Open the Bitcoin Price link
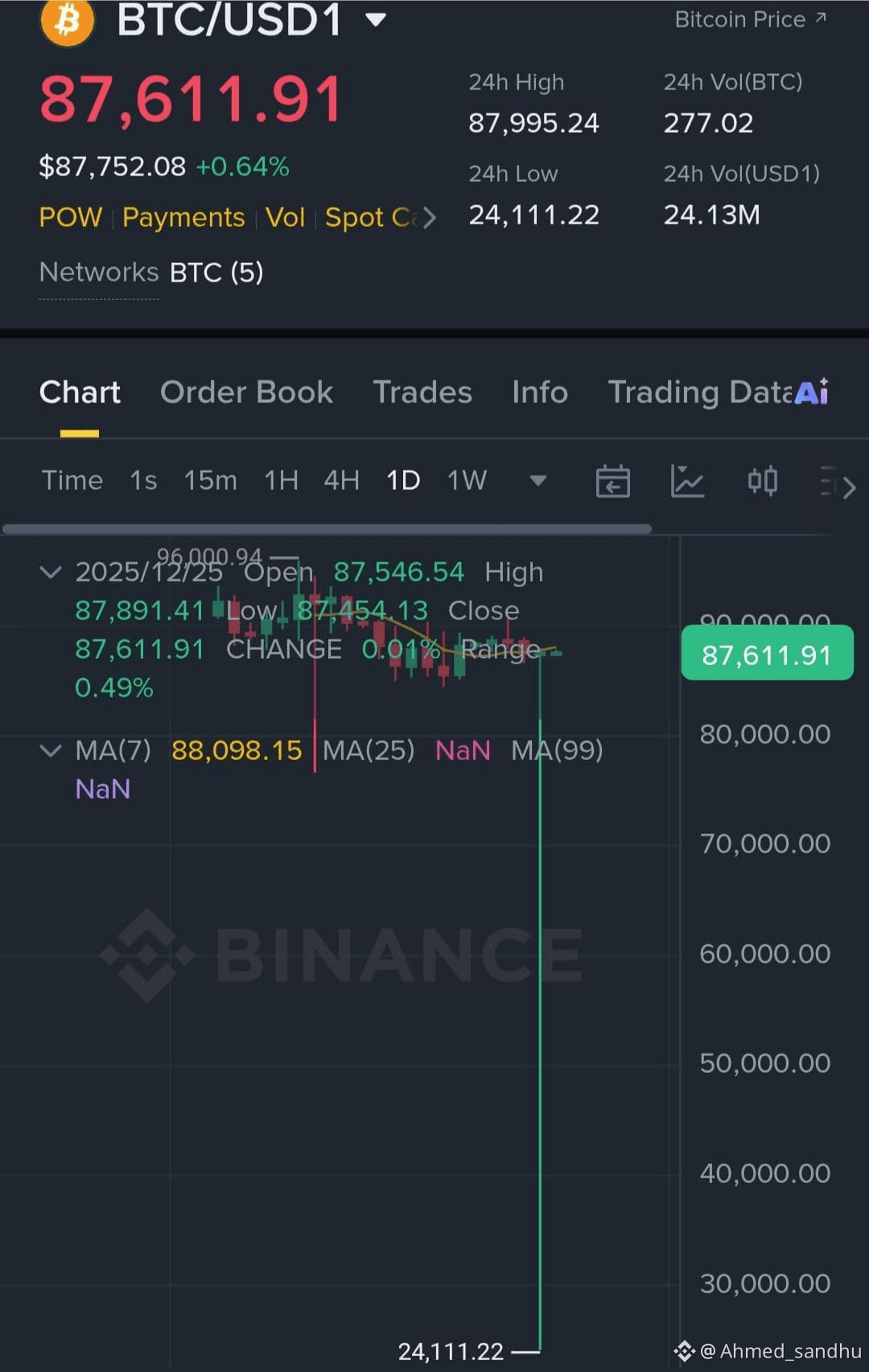Viewport: 869px width, 1372px height. pyautogui.click(x=749, y=19)
